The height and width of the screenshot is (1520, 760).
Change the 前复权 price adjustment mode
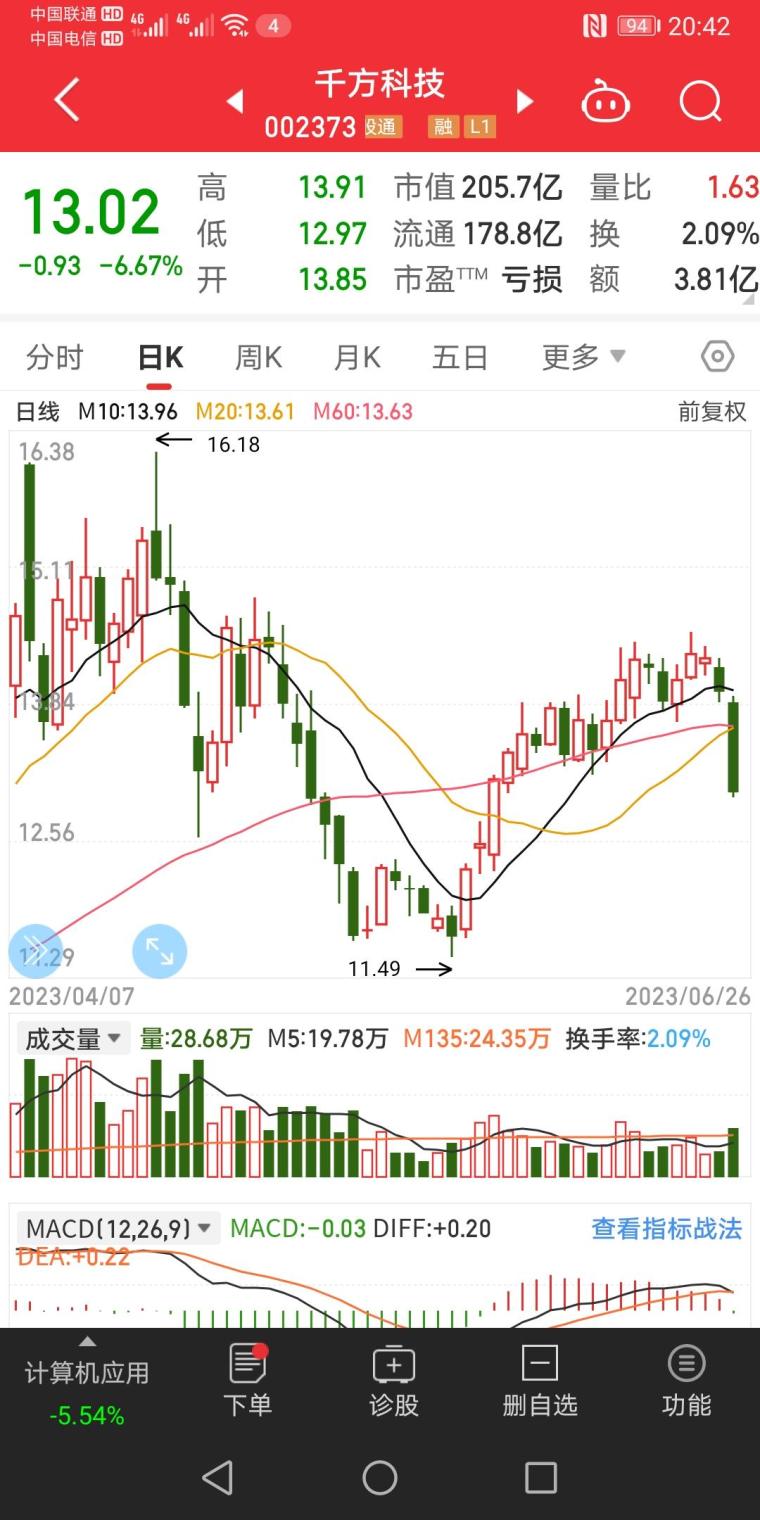click(x=712, y=412)
